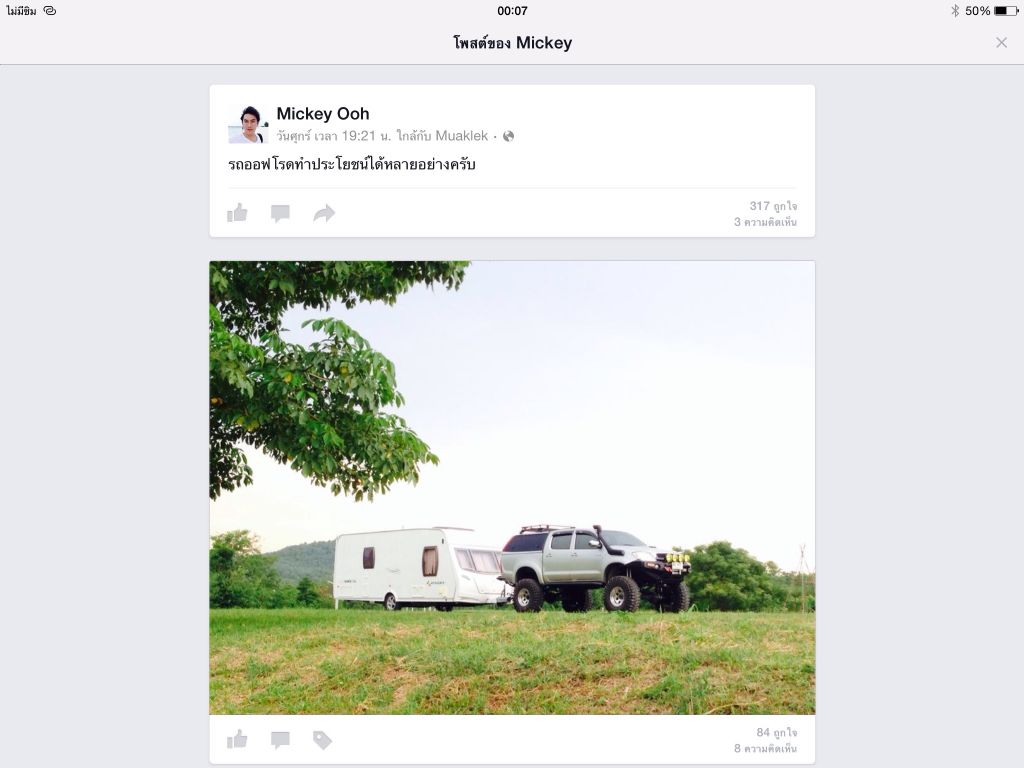Close the Mickey post view

tap(1001, 42)
